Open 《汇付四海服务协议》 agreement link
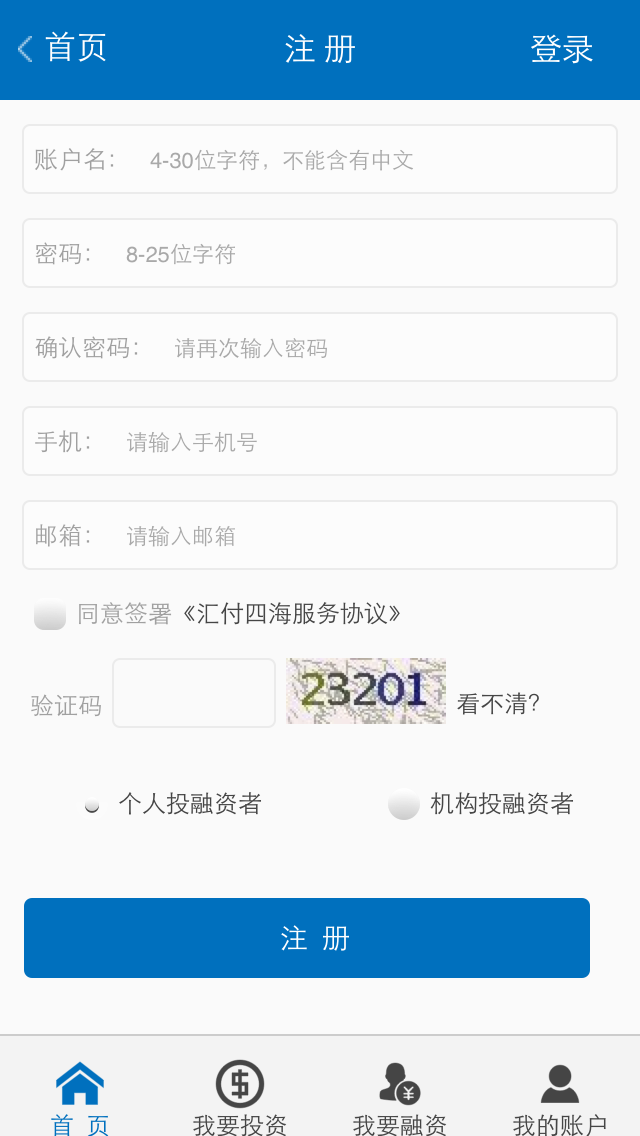The width and height of the screenshot is (640, 1136). tap(292, 614)
